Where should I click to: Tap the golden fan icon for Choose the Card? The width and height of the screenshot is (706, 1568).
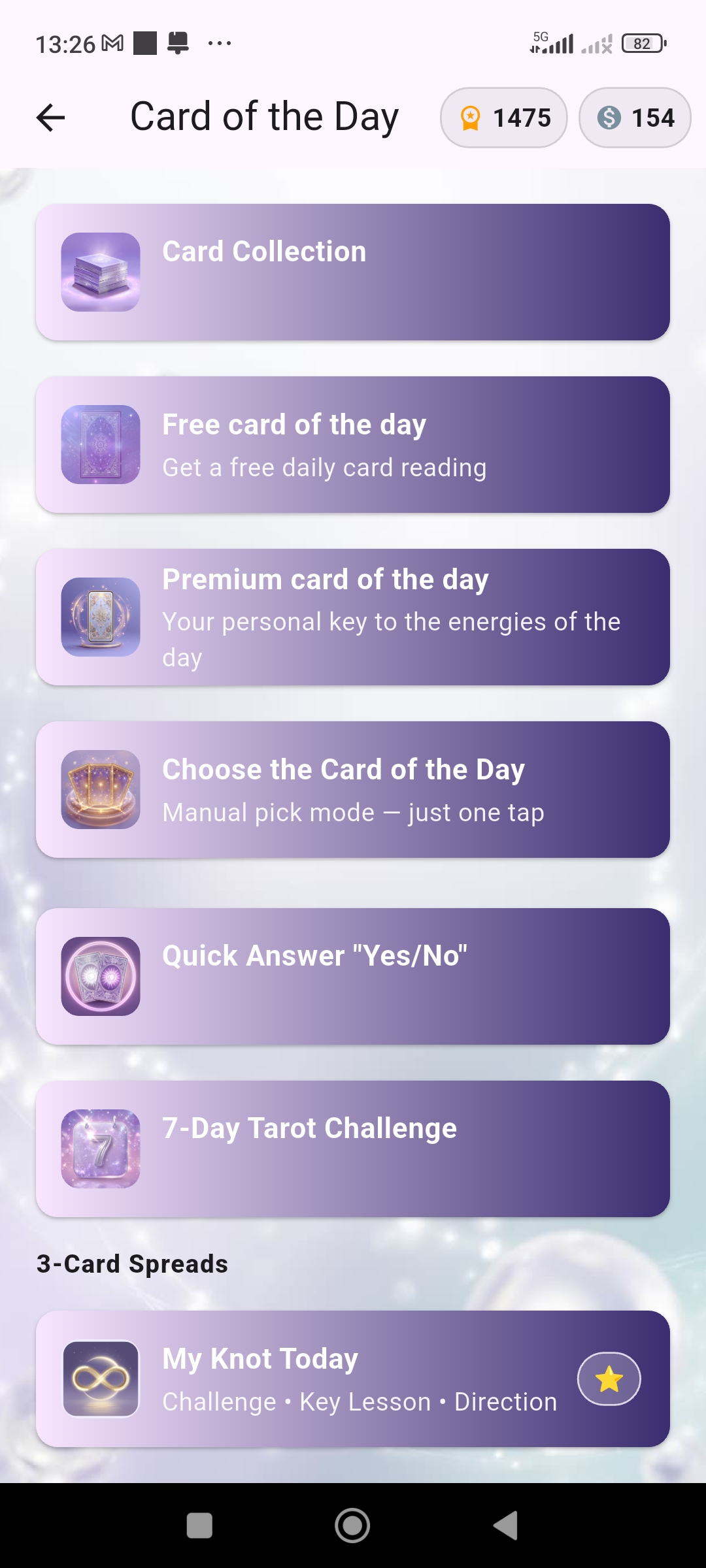(x=99, y=789)
